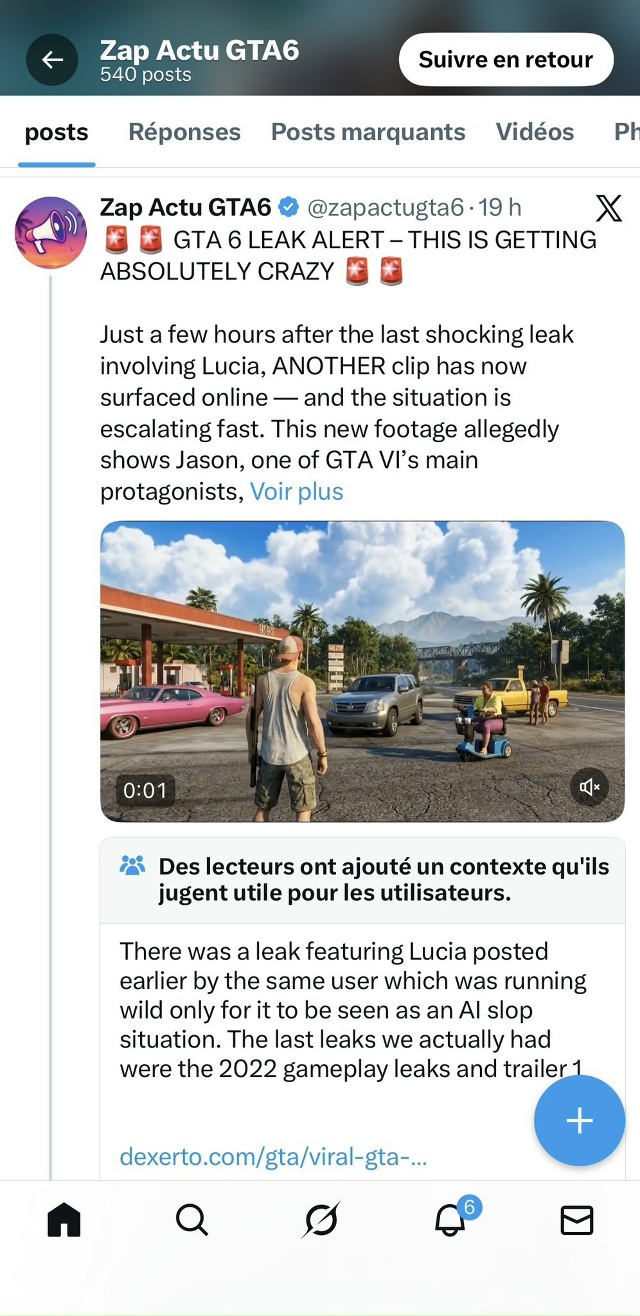
Task: Open the notifications bell
Action: point(451,1220)
